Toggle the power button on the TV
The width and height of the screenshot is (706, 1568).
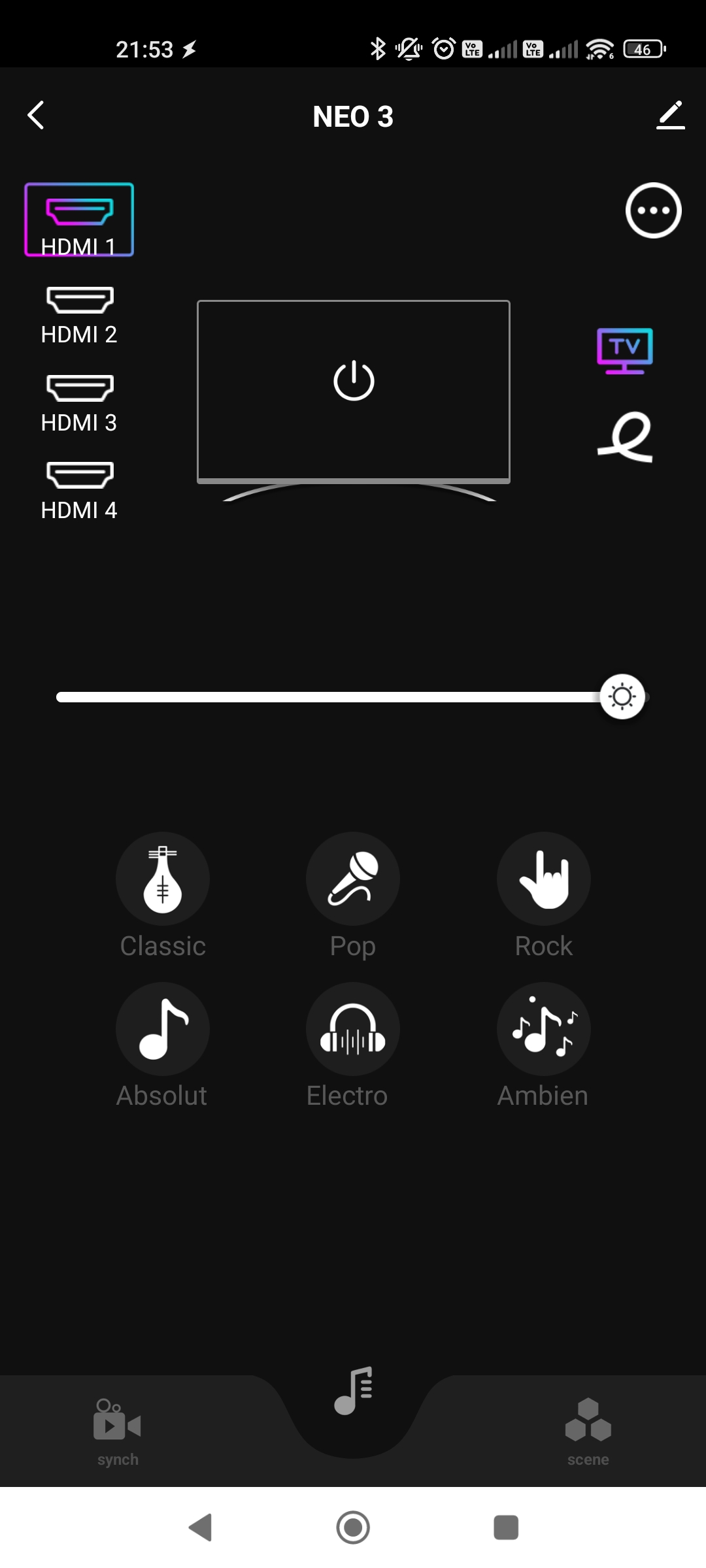click(x=354, y=380)
